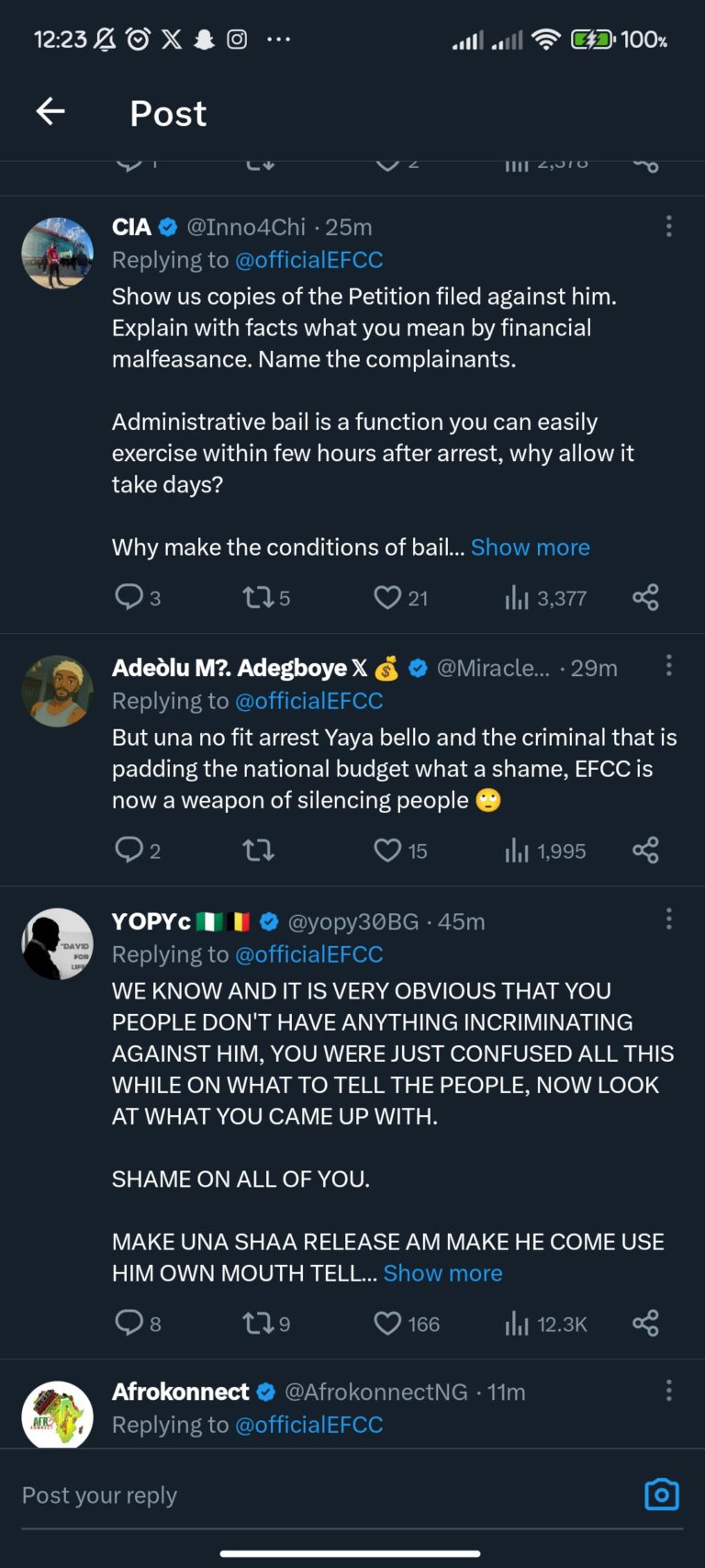
Task: Open the camera icon in reply bar
Action: coord(662,1495)
